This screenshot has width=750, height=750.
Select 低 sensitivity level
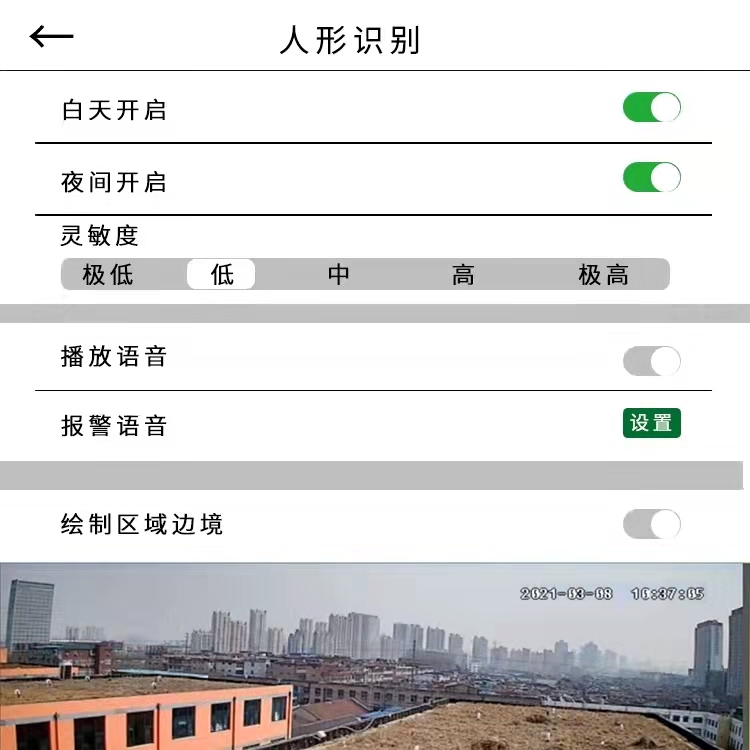221,275
